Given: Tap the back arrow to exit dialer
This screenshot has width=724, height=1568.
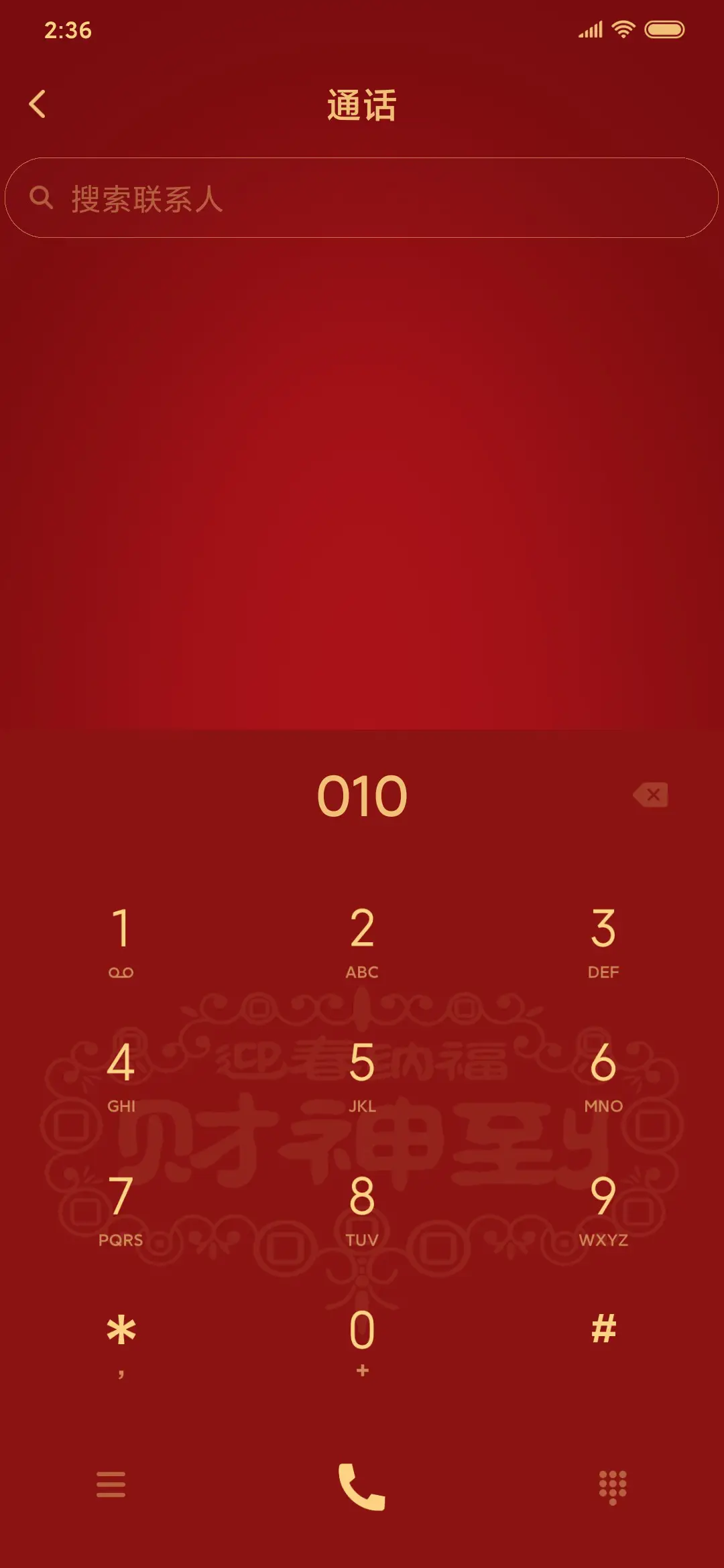Looking at the screenshot, I should coord(38,104).
